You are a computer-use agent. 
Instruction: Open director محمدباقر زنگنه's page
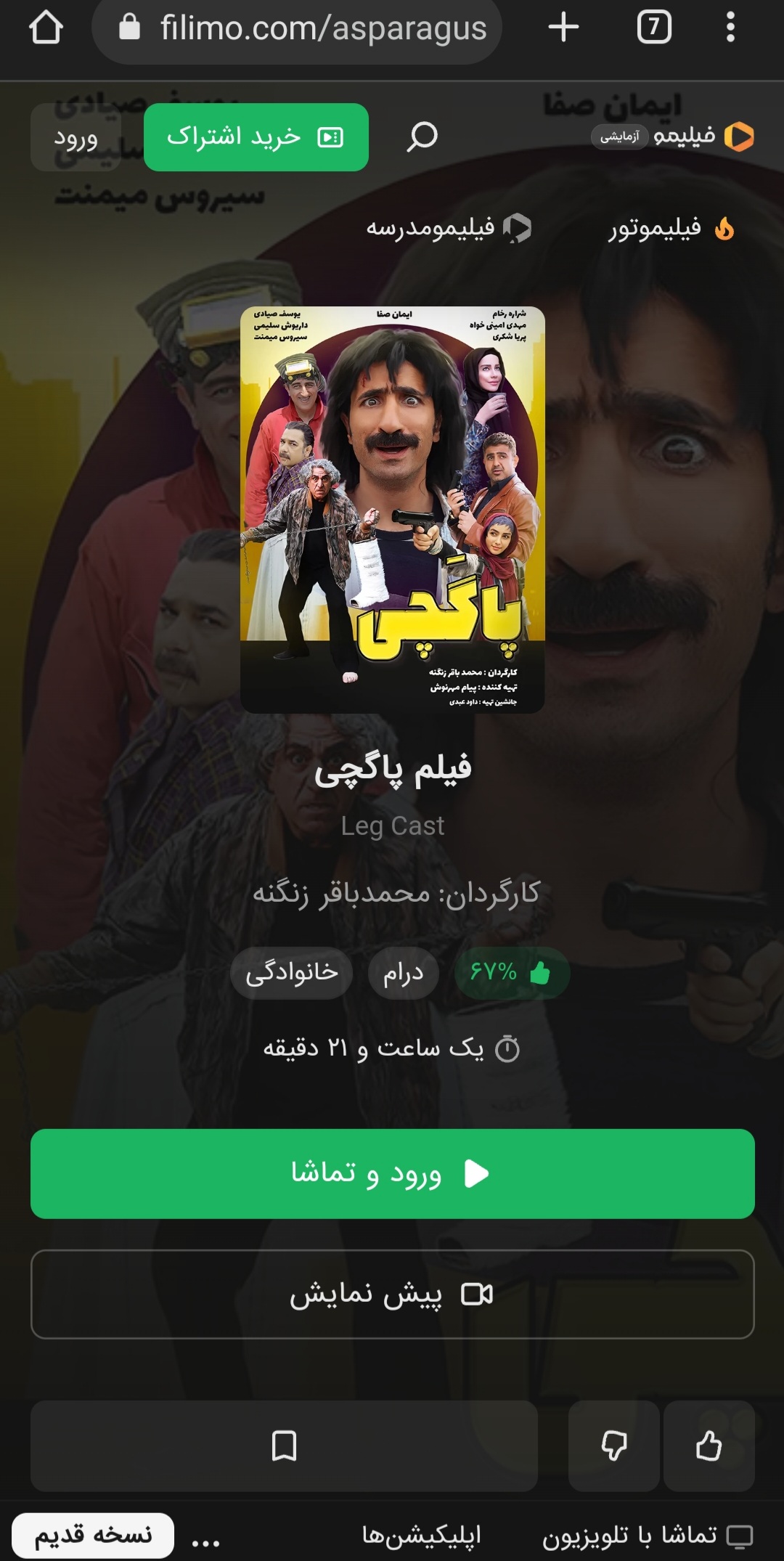[341, 894]
